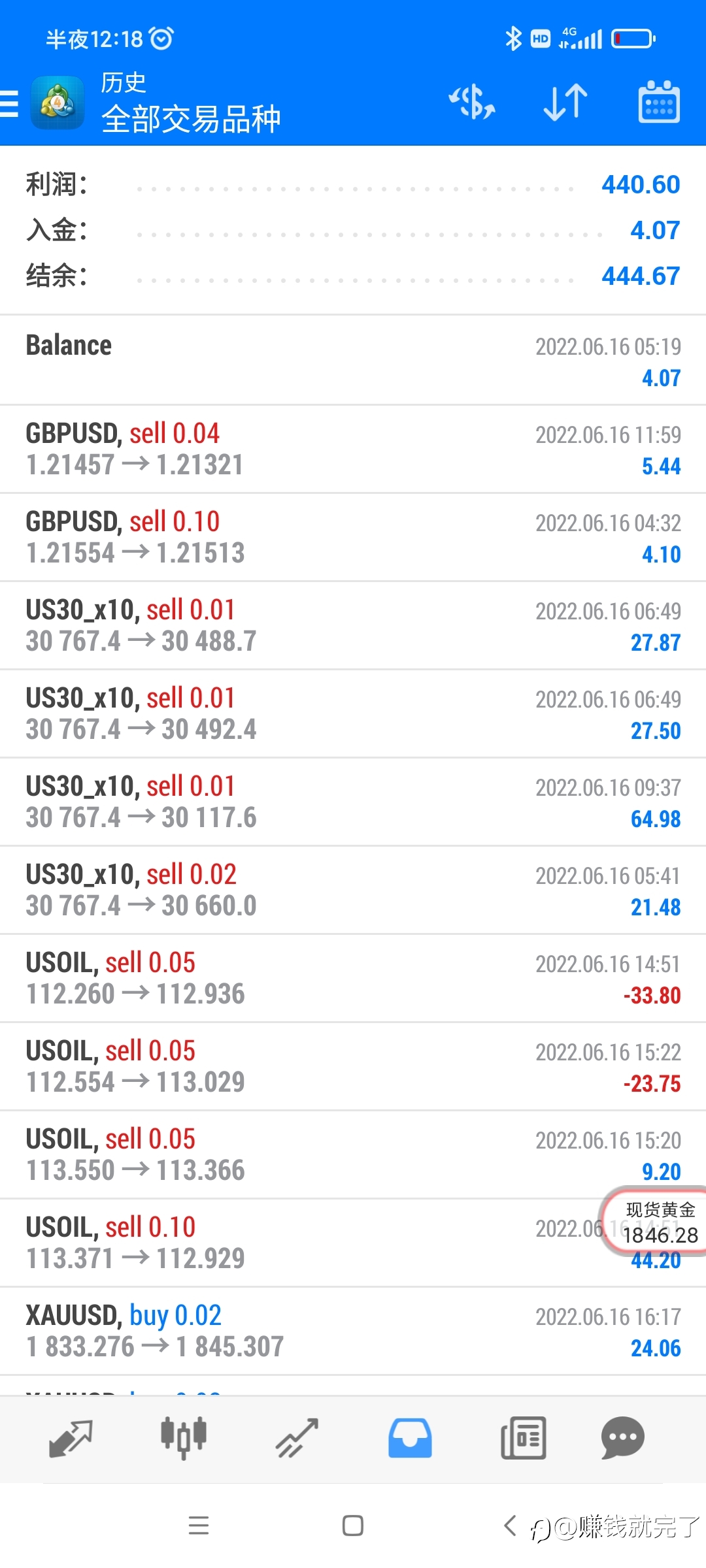Switch to the candlestick Chart tab
Screen dimensions: 706x1568
184,1439
